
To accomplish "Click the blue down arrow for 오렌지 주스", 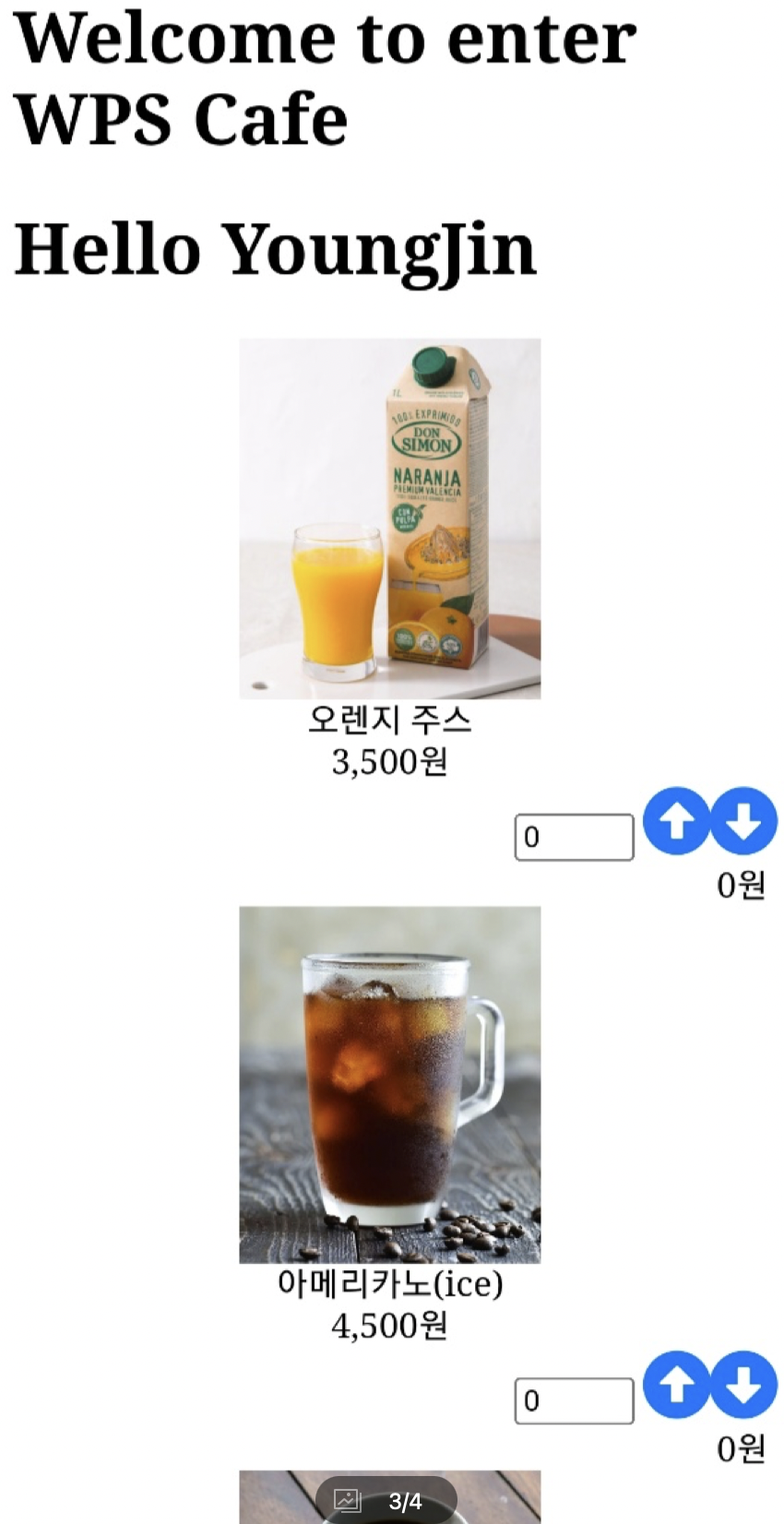I will coord(743,821).
